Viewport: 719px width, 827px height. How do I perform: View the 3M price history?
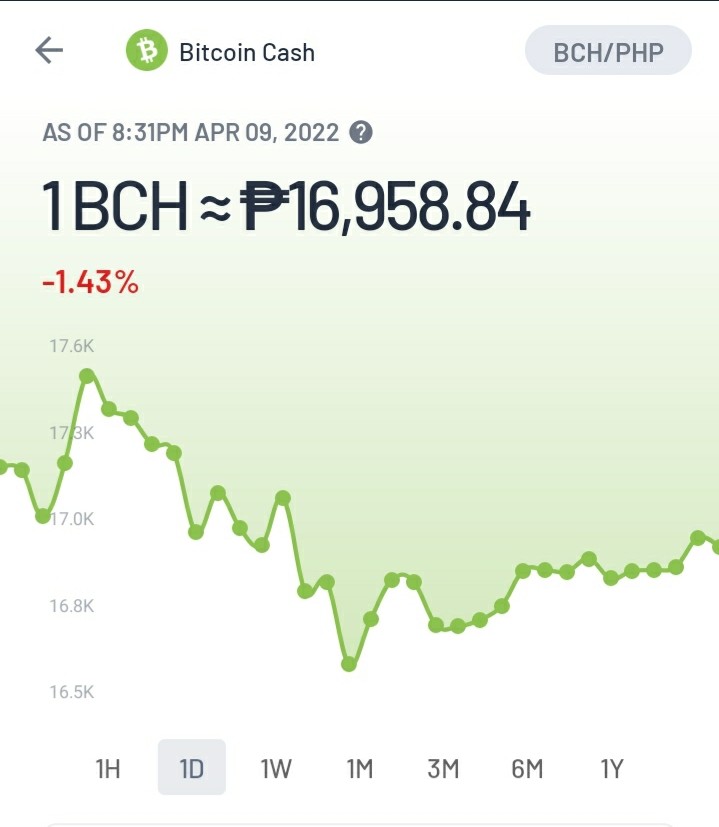pos(443,768)
